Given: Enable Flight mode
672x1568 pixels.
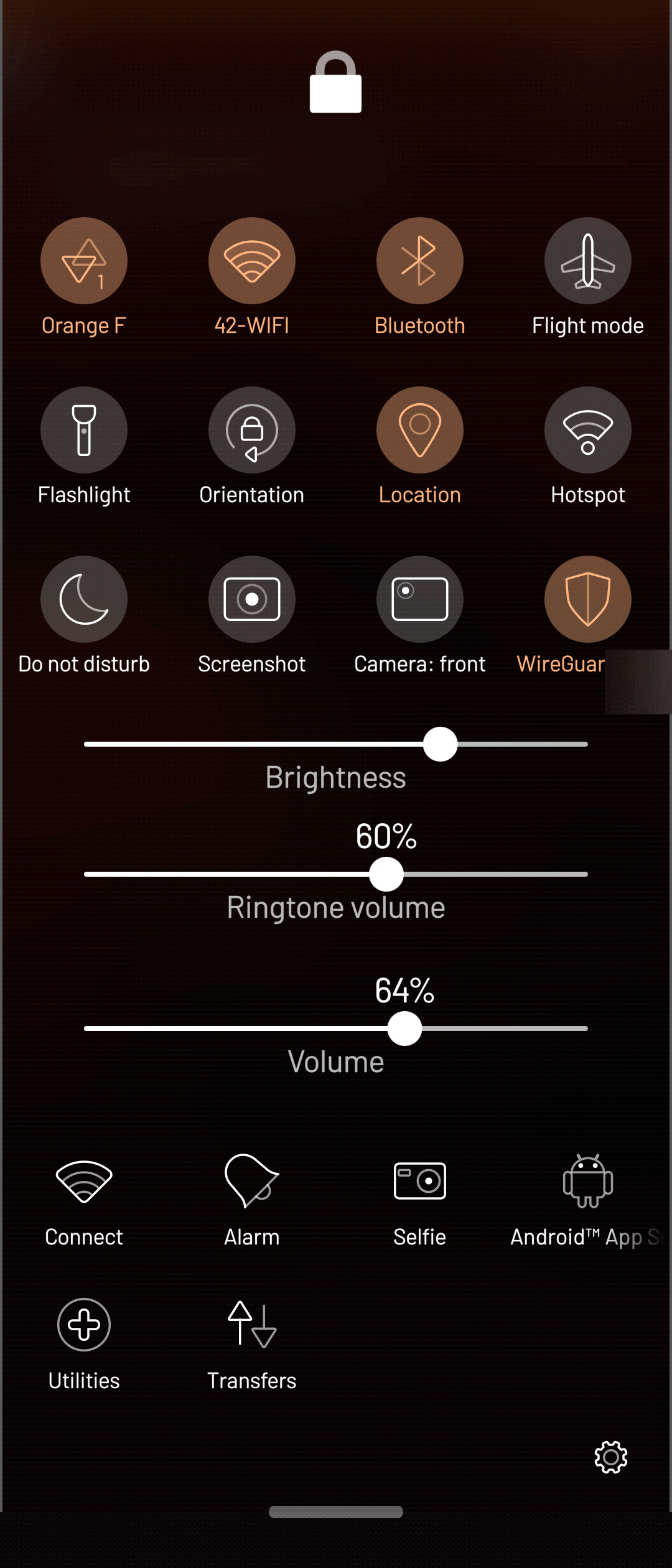Looking at the screenshot, I should (588, 261).
